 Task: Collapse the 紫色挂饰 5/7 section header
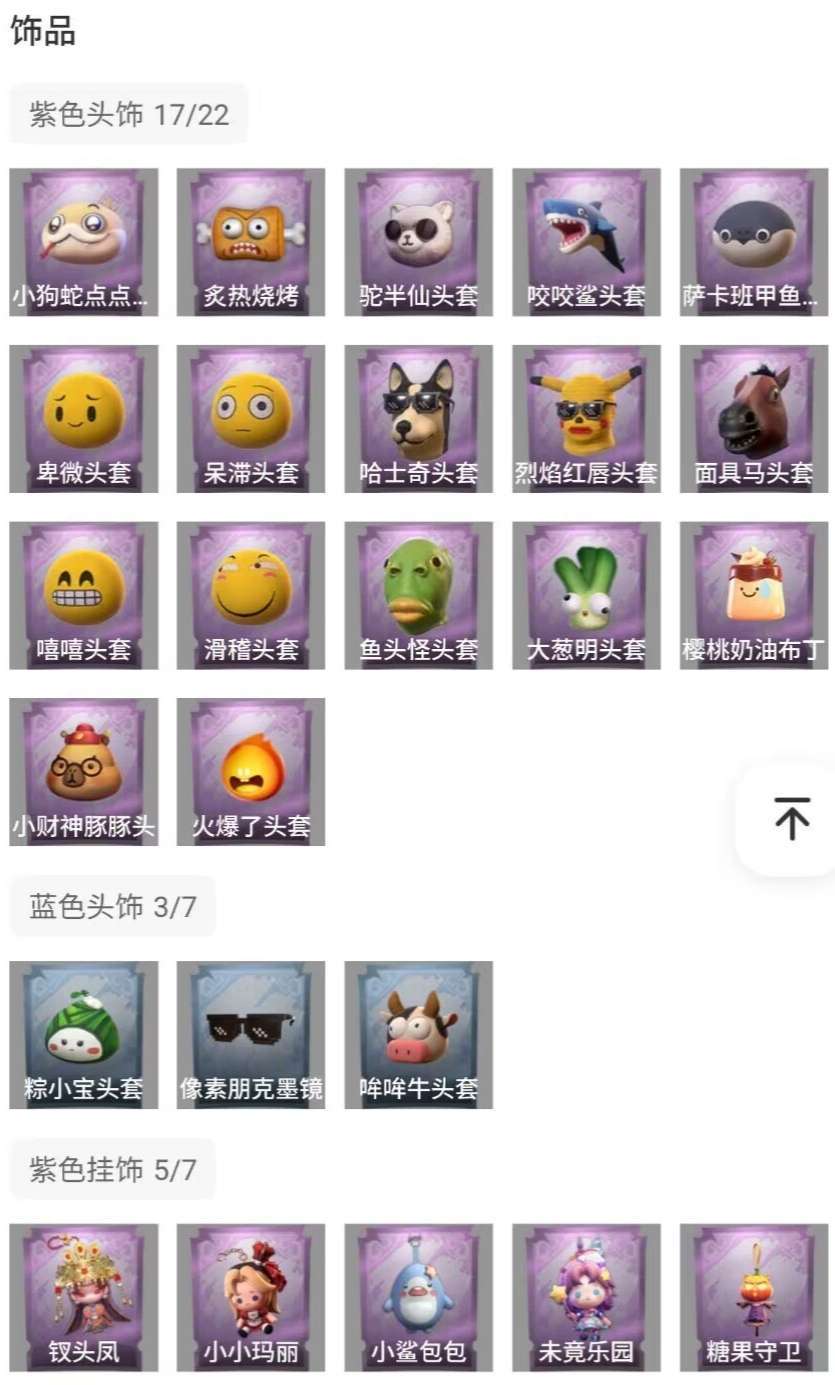tap(111, 1170)
